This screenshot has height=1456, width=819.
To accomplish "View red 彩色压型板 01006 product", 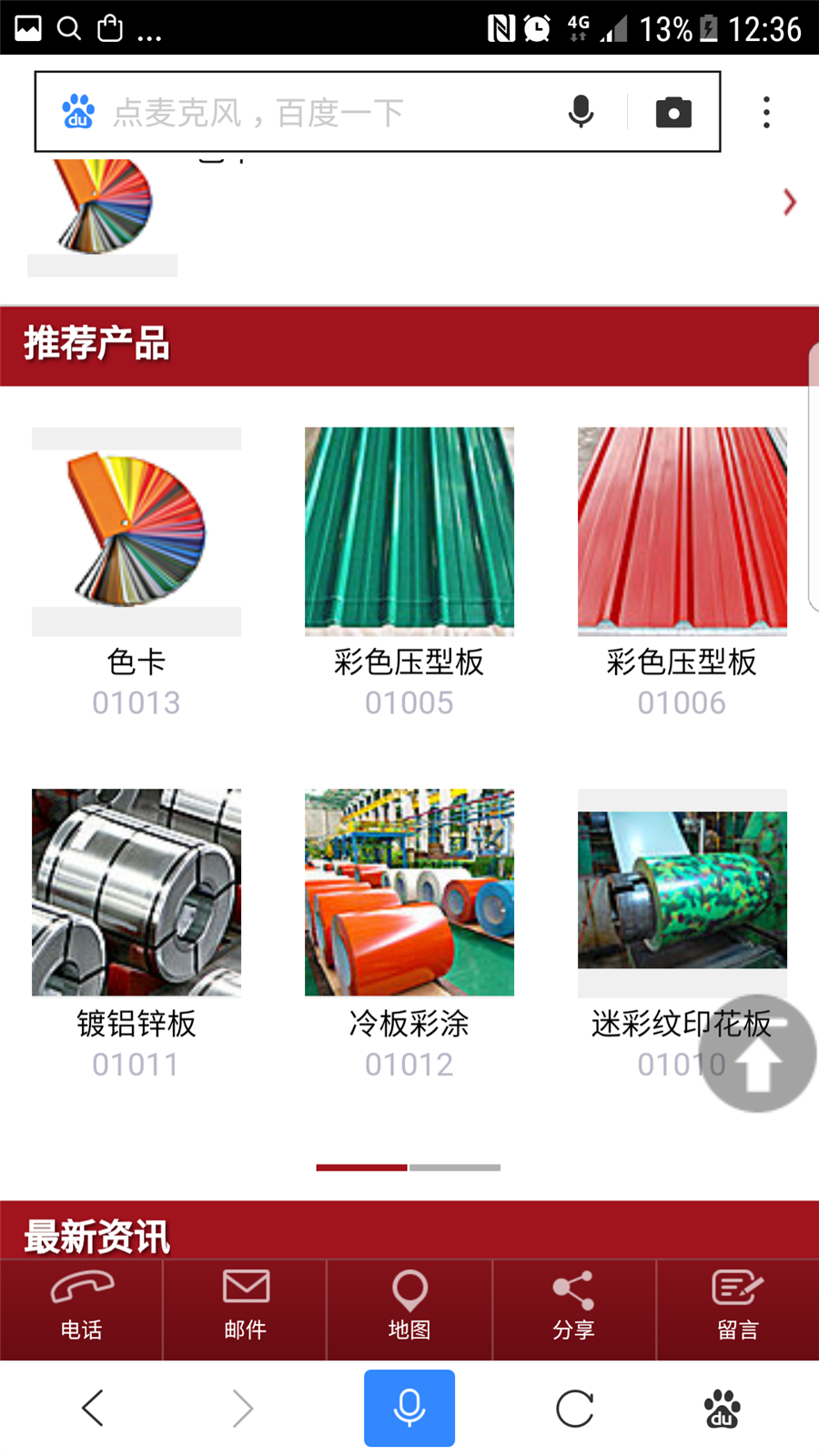I will coord(682,531).
